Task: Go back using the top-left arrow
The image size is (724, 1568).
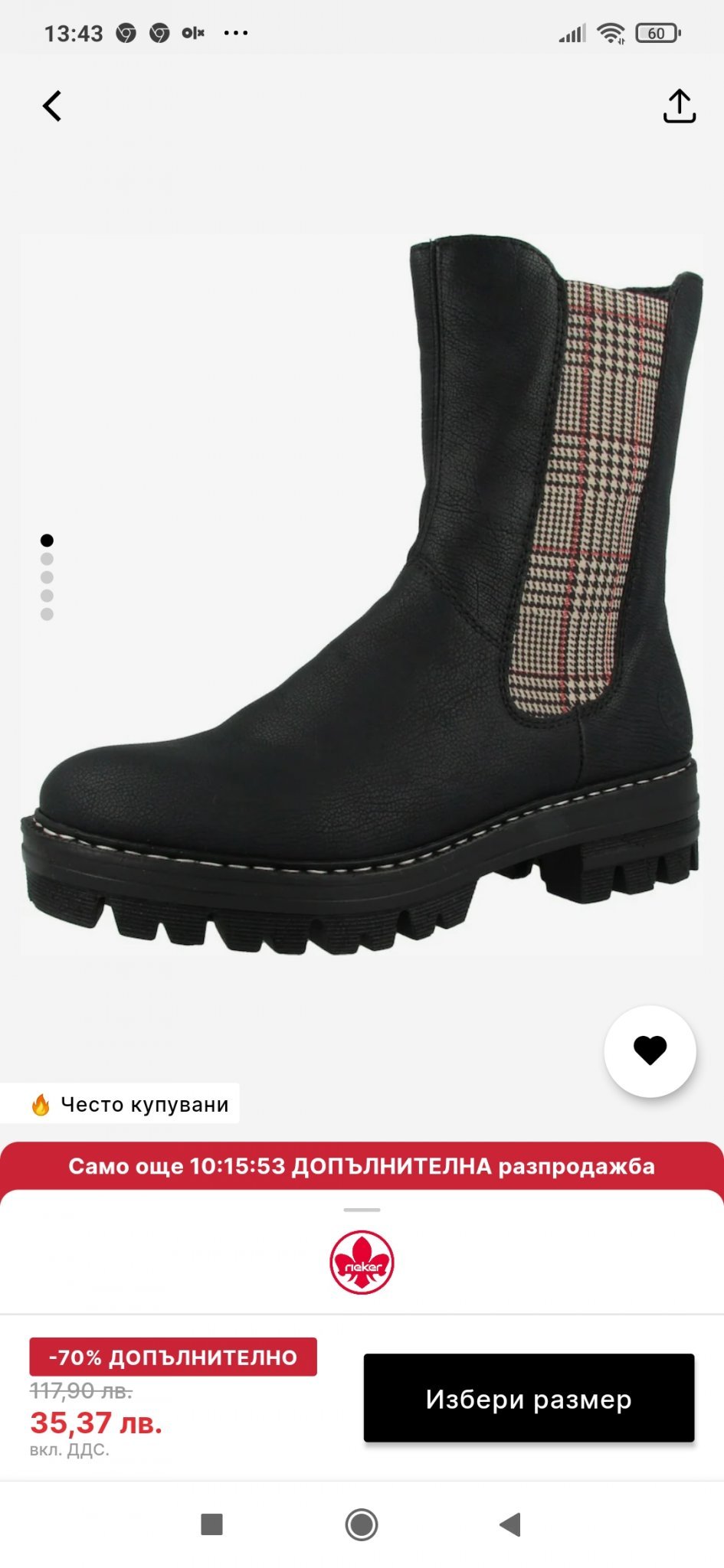Action: 52,106
